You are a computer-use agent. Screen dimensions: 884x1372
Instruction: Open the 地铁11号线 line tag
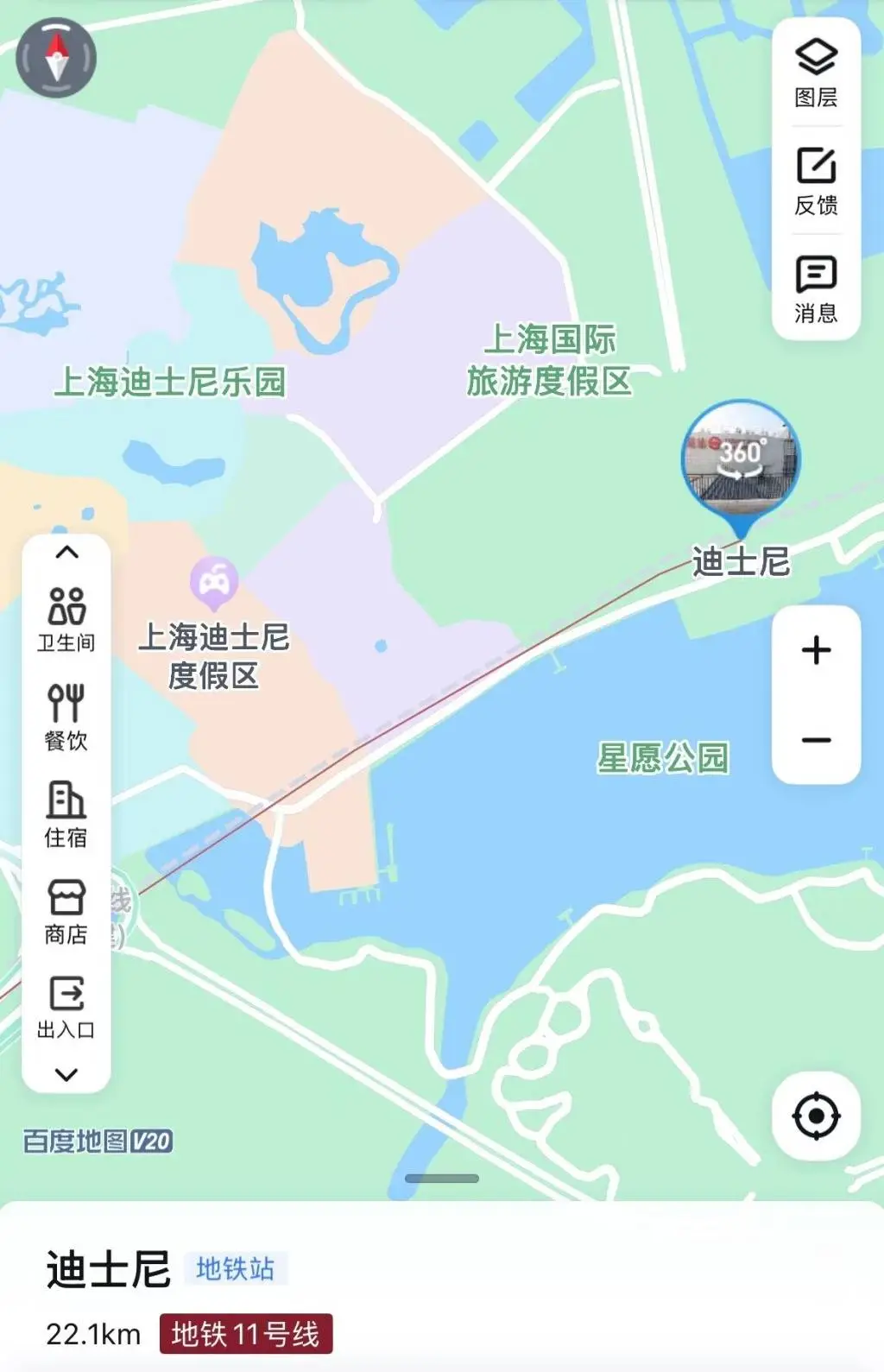pyautogui.click(x=246, y=1334)
